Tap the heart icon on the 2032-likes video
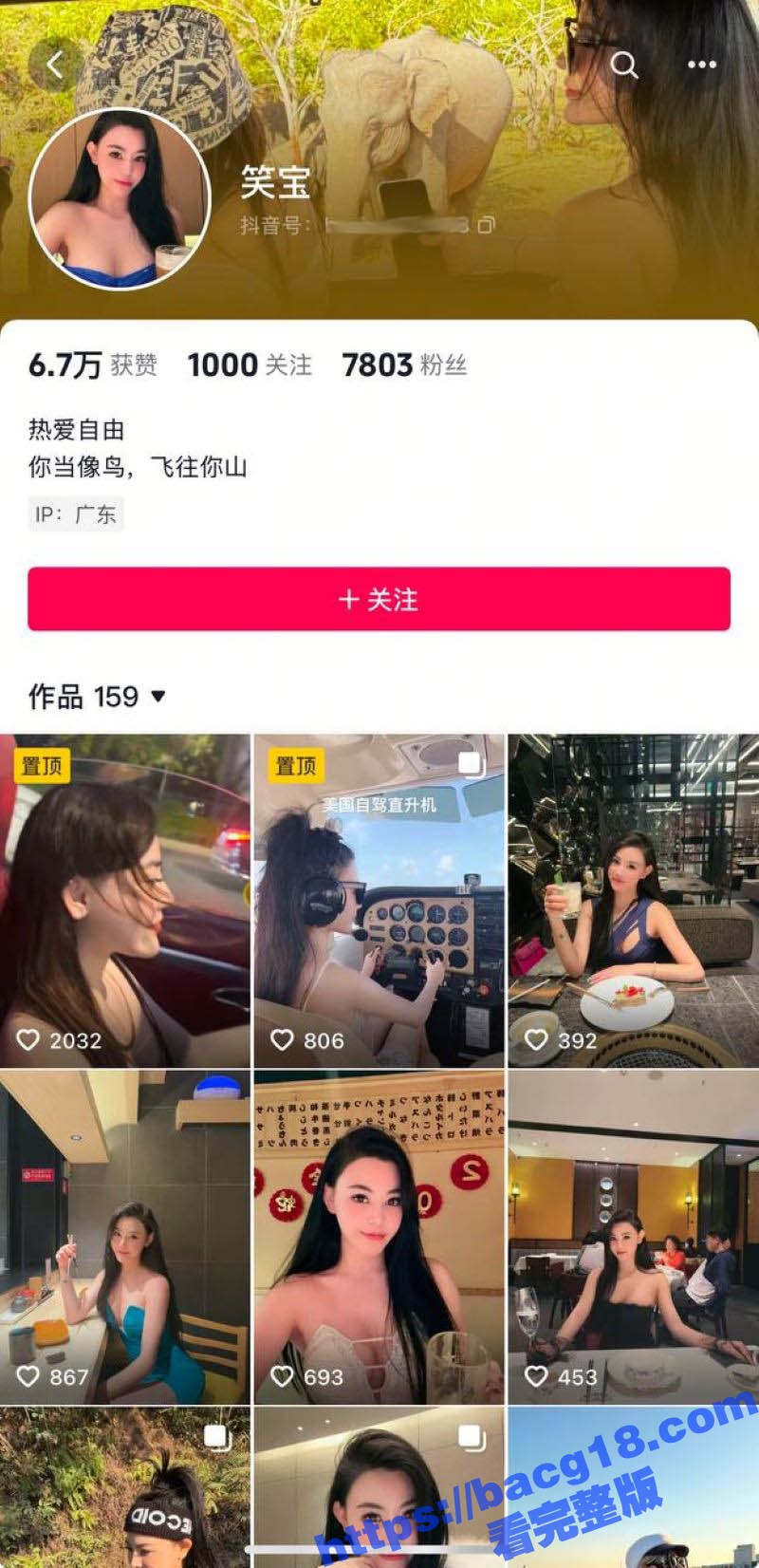The image size is (759, 1568). tap(29, 1040)
